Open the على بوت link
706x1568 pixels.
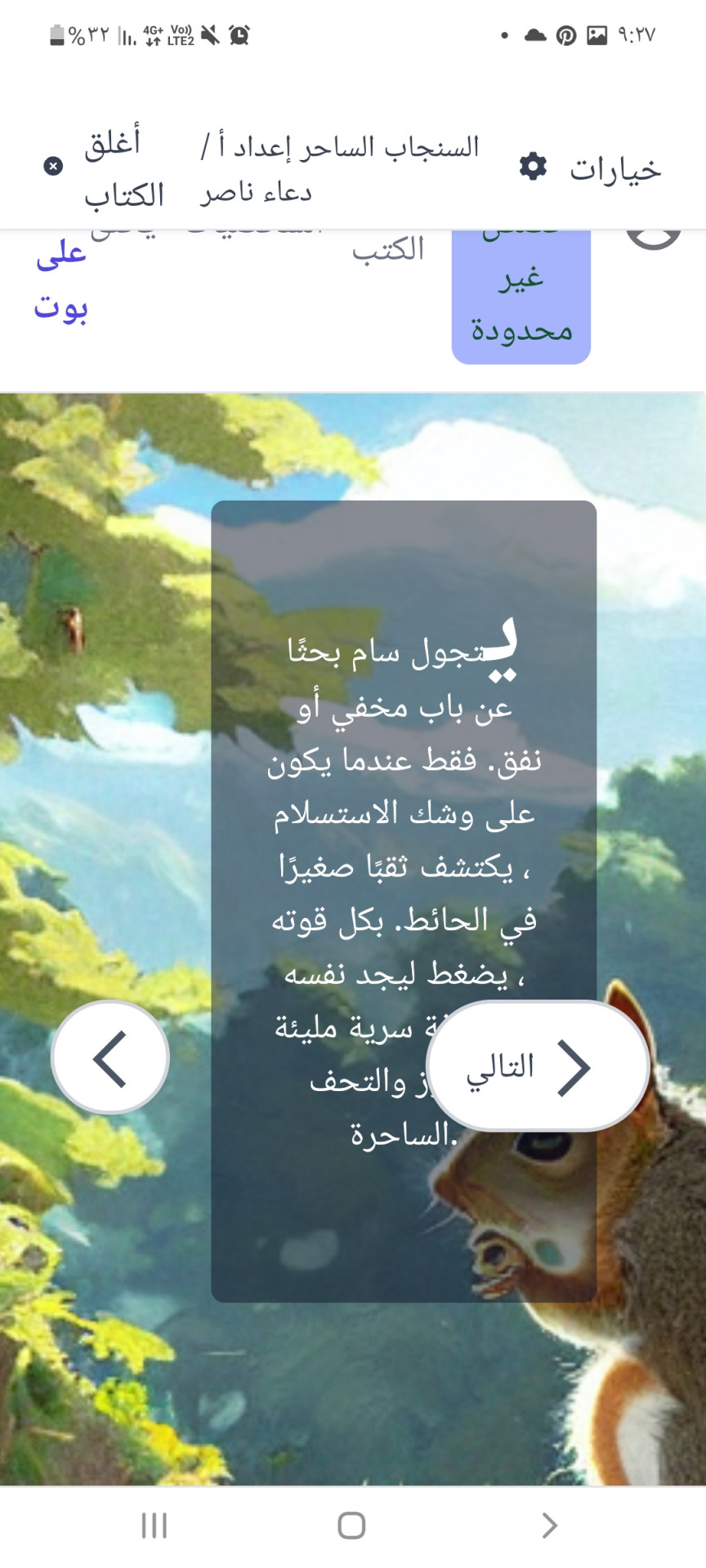61,282
